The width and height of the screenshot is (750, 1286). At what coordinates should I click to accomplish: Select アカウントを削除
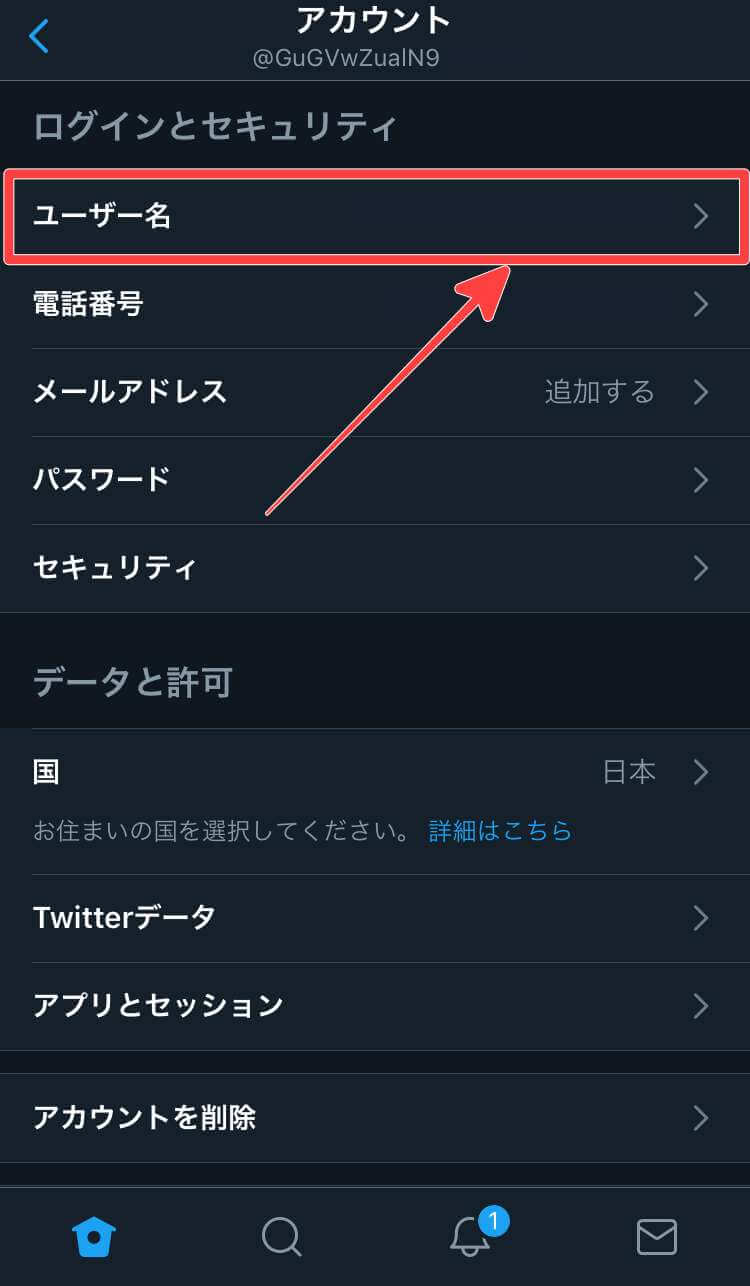[x=375, y=1118]
